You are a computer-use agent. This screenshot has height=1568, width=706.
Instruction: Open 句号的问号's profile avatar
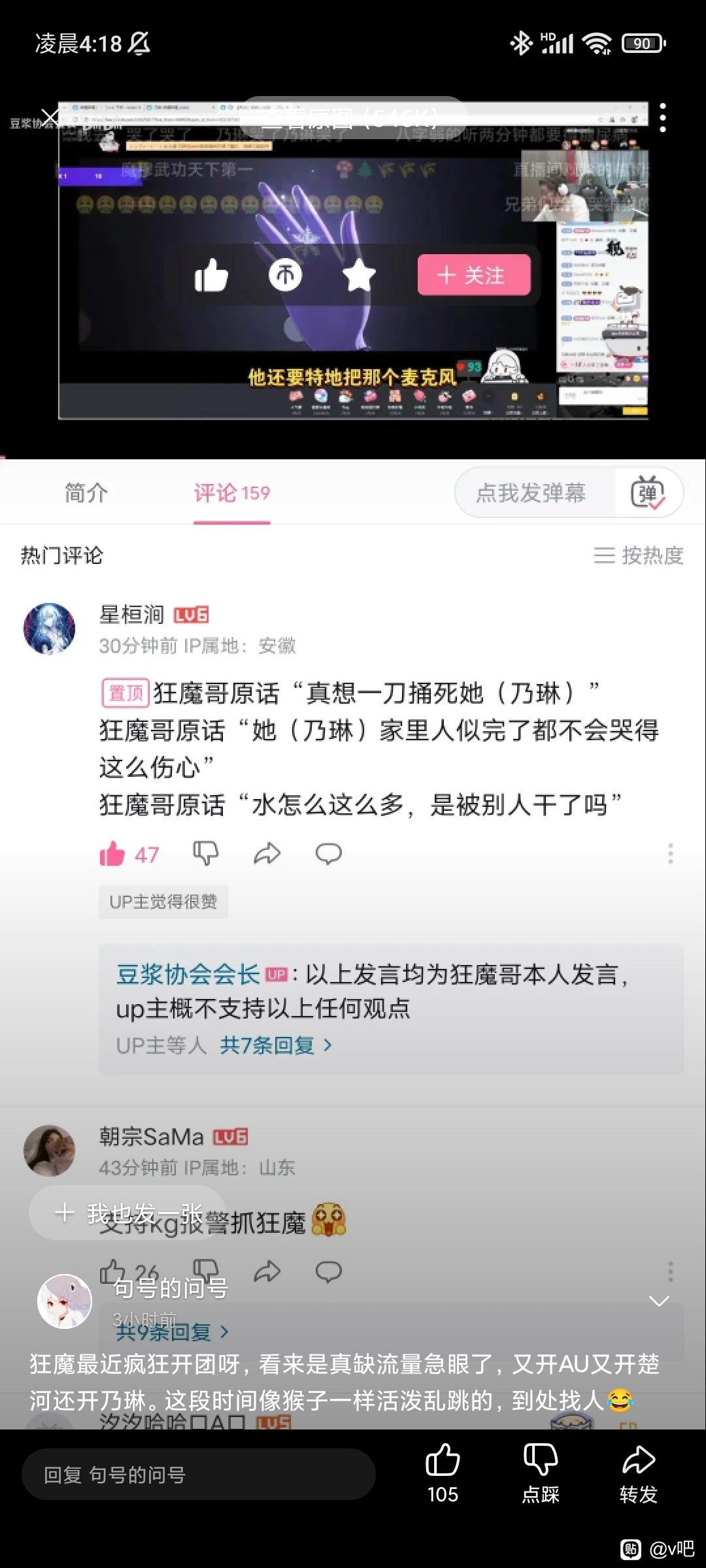(64, 1301)
